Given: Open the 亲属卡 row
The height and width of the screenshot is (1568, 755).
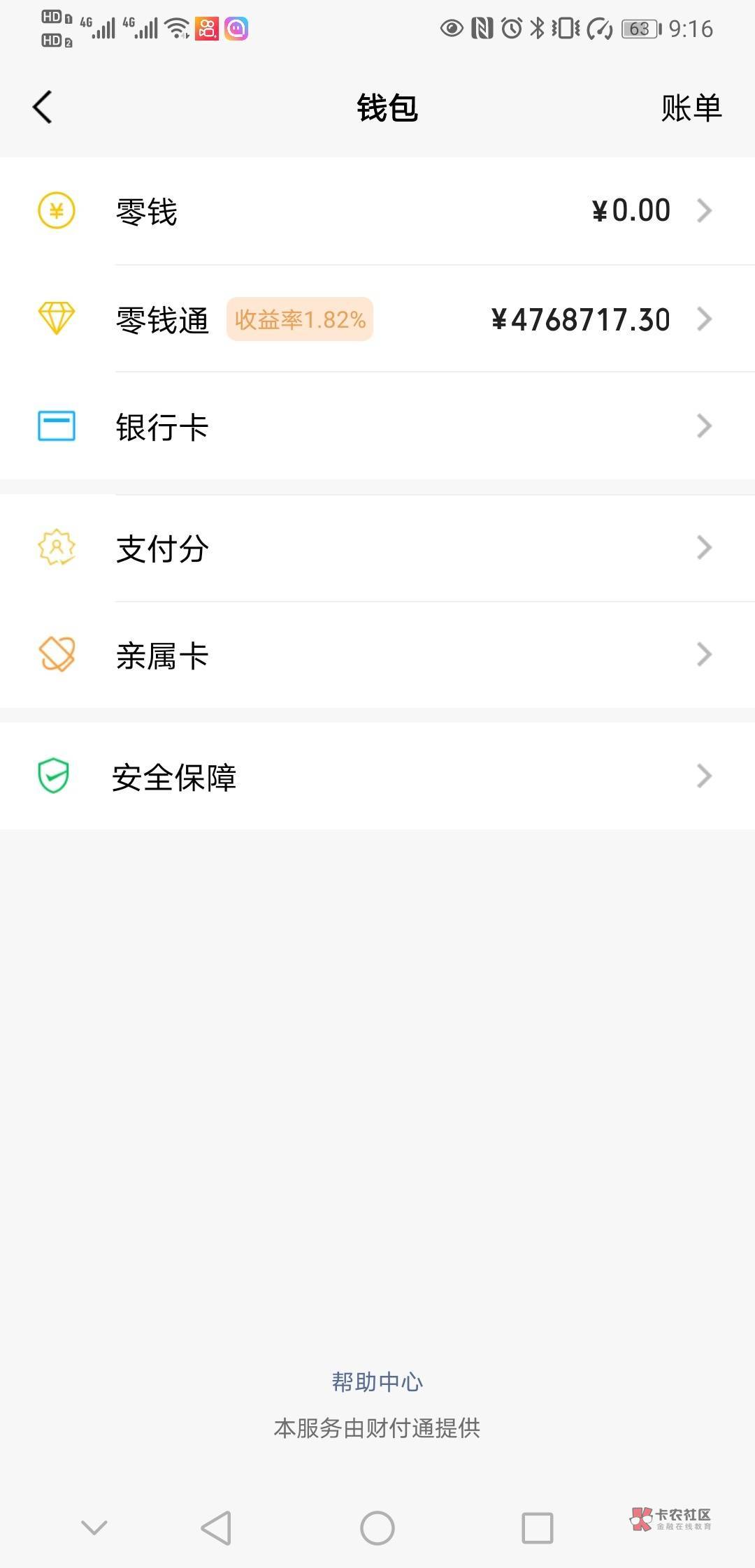Looking at the screenshot, I should coord(377,655).
